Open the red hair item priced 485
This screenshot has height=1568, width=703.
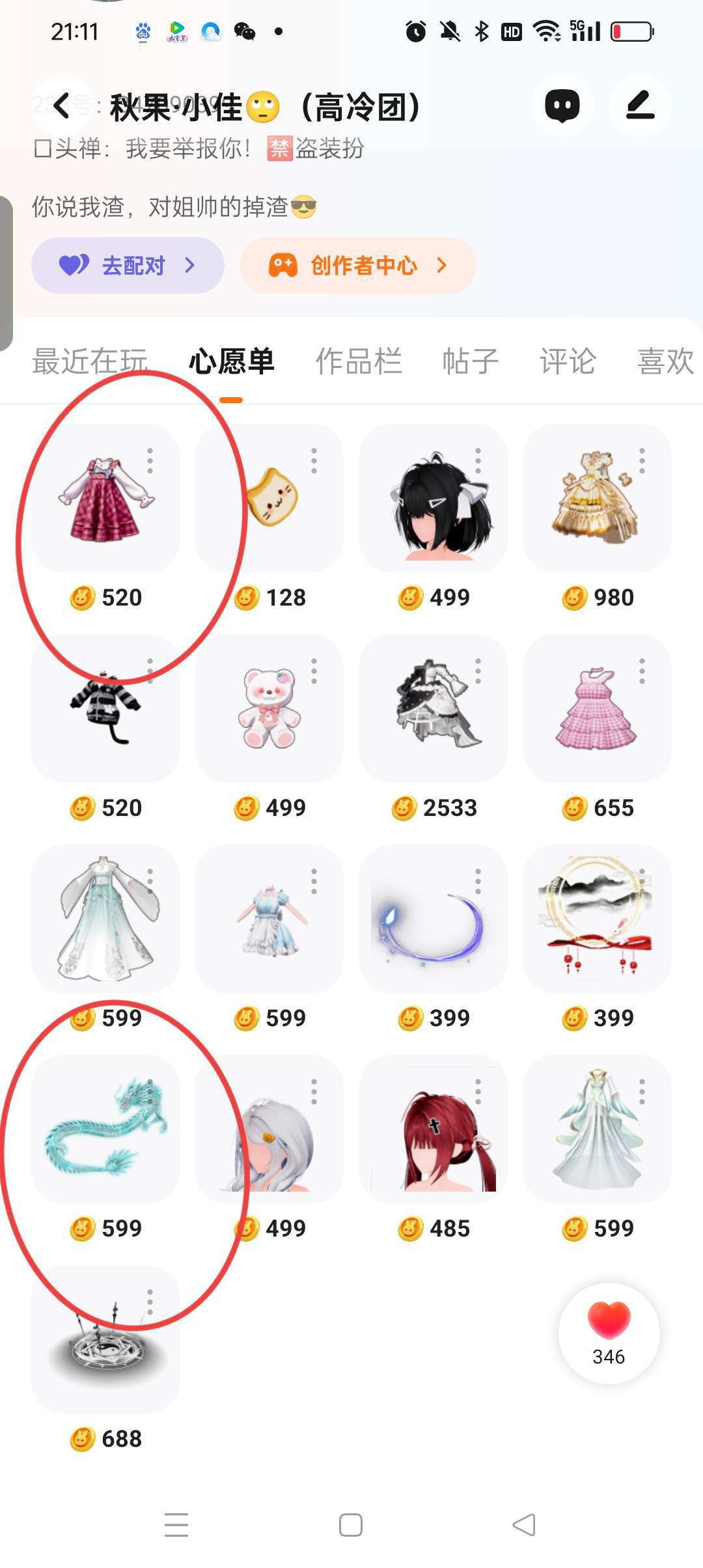434,1129
